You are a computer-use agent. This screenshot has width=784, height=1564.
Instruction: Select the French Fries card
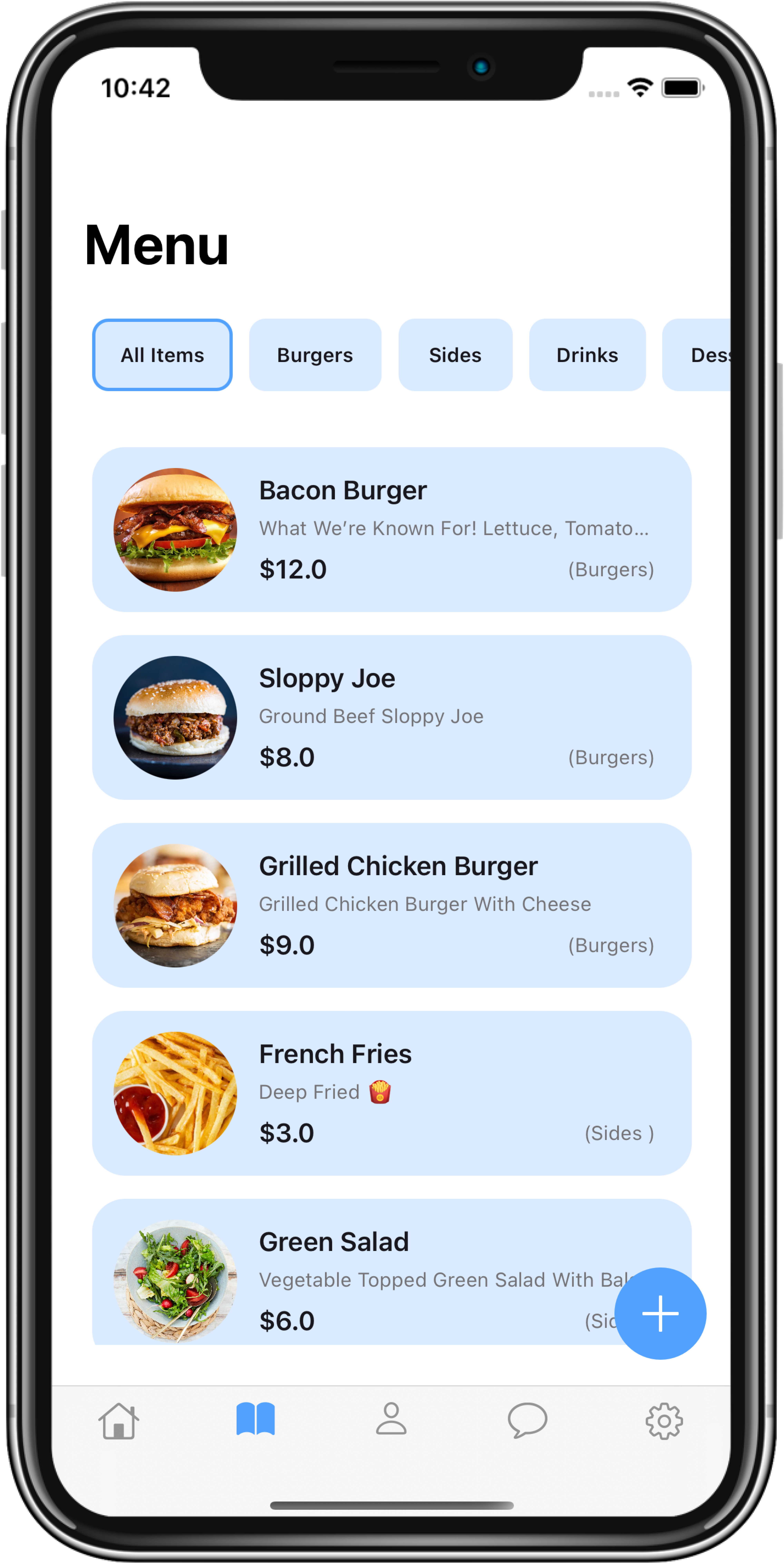[x=391, y=1093]
